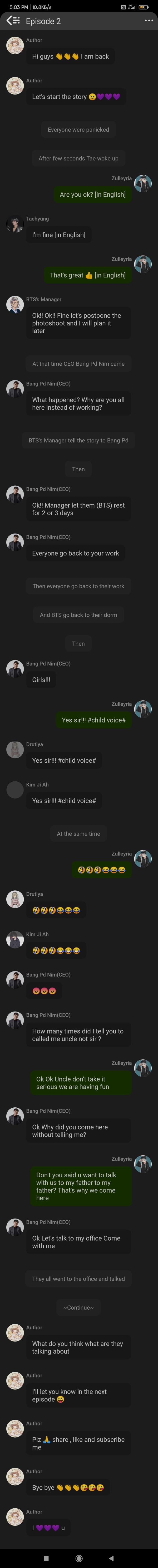Open the episode list back arrow
Image resolution: width=158 pixels, height=1568 pixels.
pos(13,21)
